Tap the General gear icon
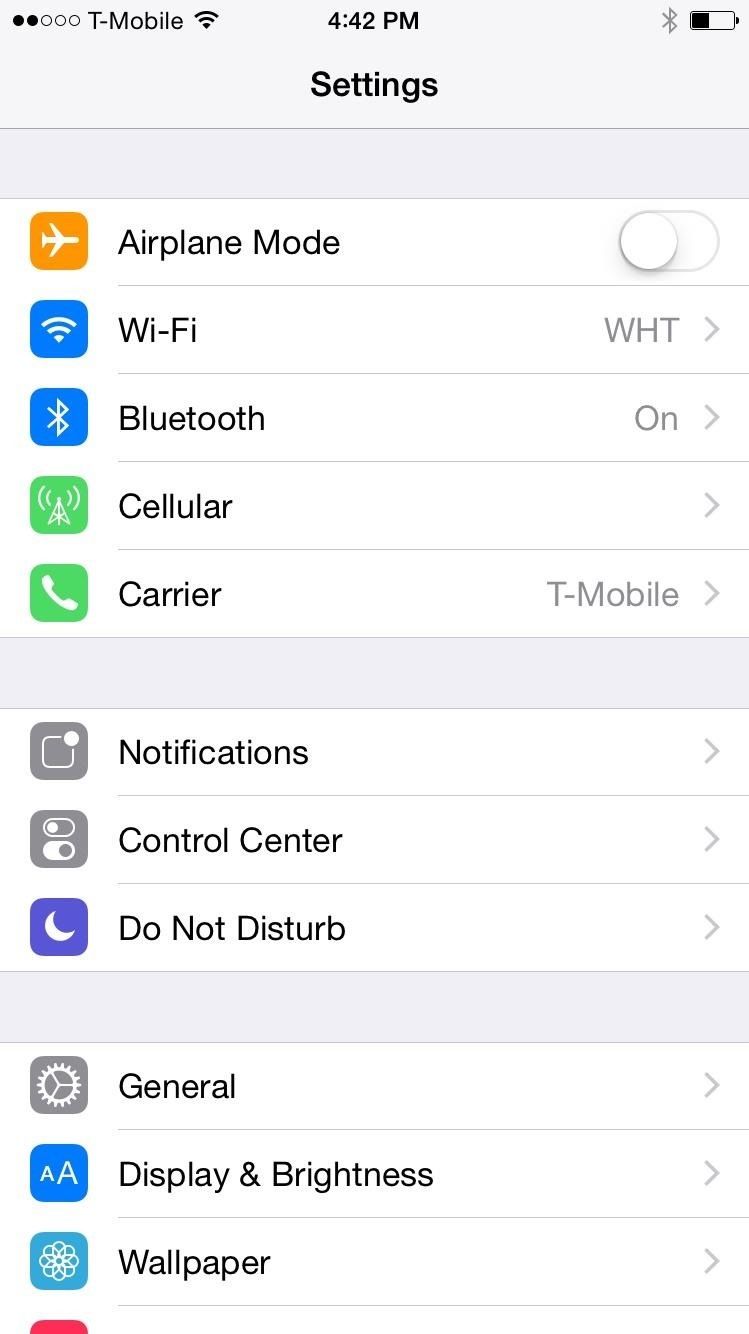 (x=58, y=1085)
